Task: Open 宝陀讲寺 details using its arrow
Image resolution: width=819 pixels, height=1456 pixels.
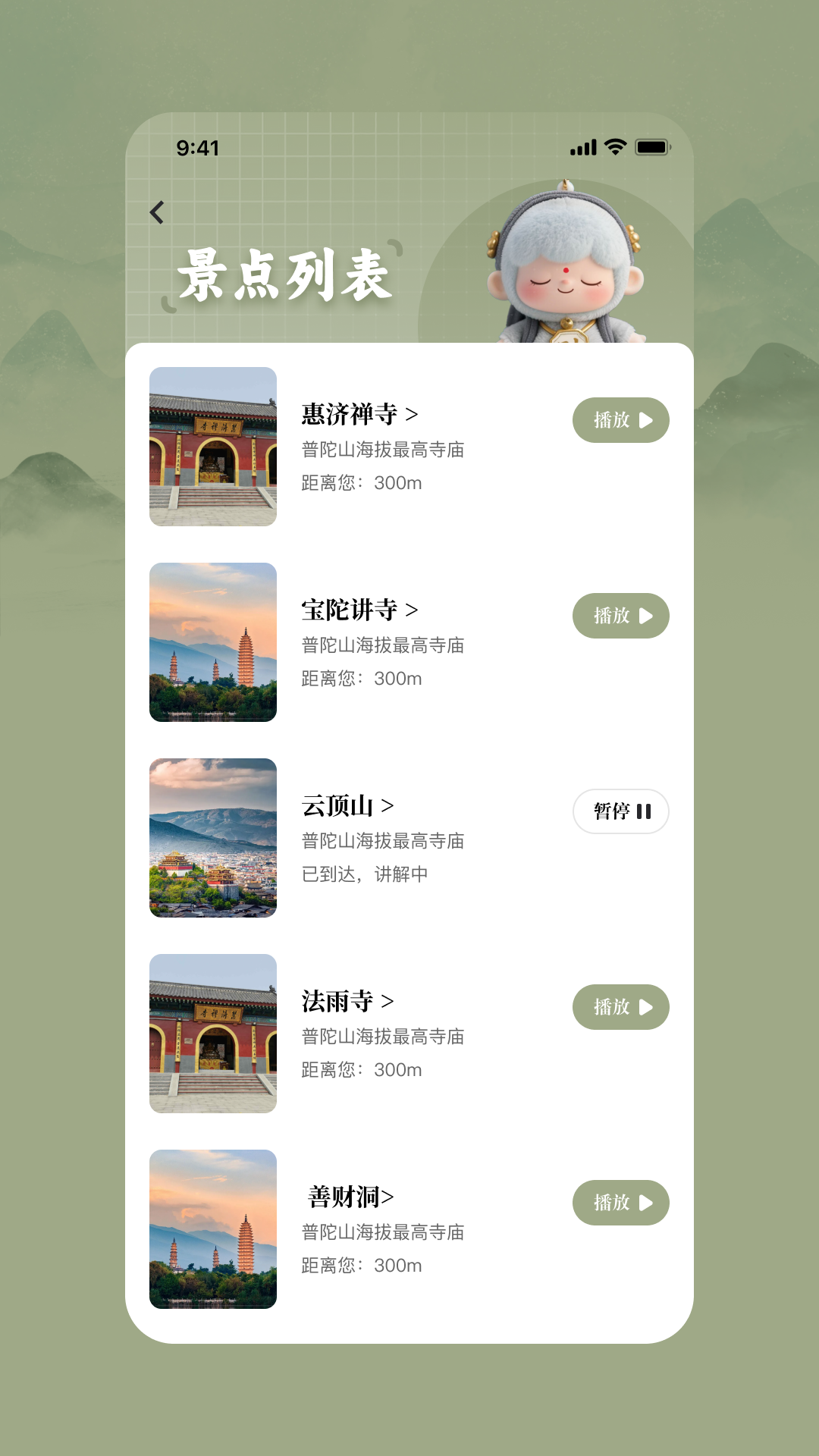Action: (411, 610)
